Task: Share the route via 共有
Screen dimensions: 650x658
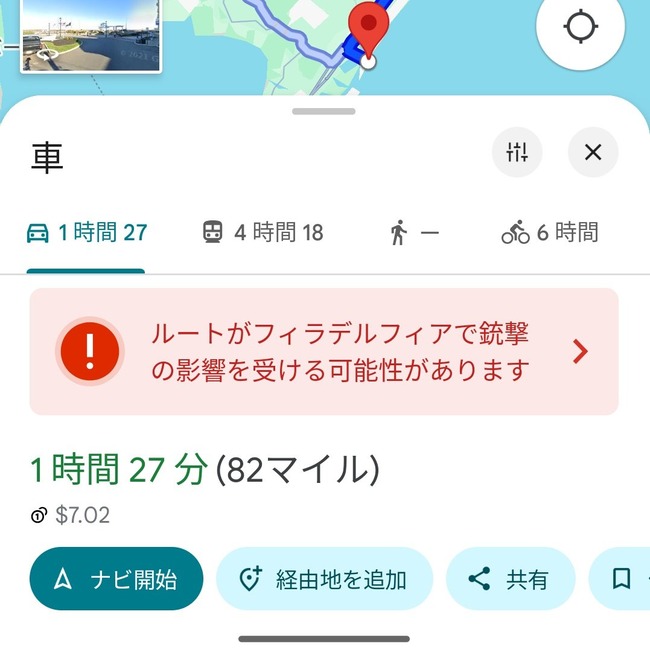Action: pyautogui.click(x=510, y=579)
